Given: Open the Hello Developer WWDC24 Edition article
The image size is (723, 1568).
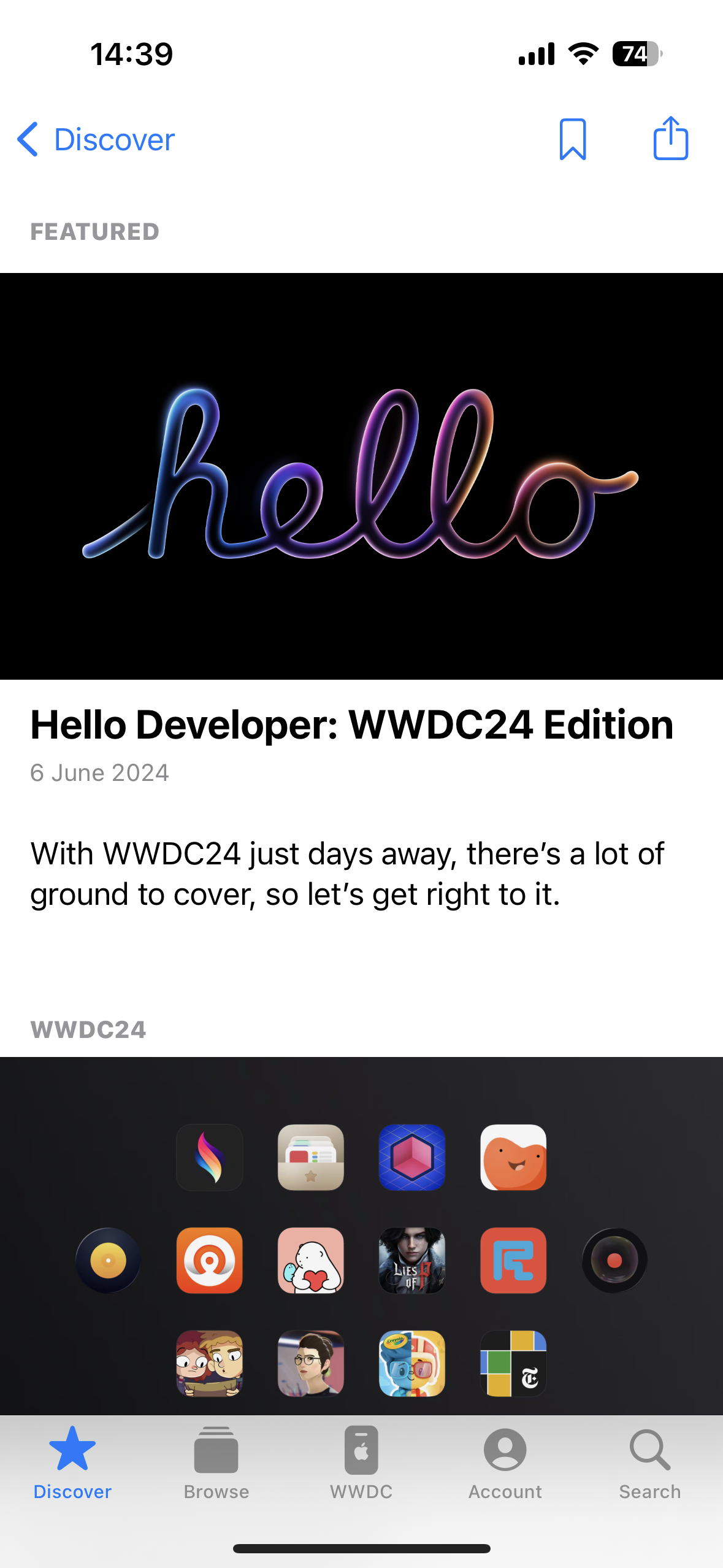Looking at the screenshot, I should (351, 725).
